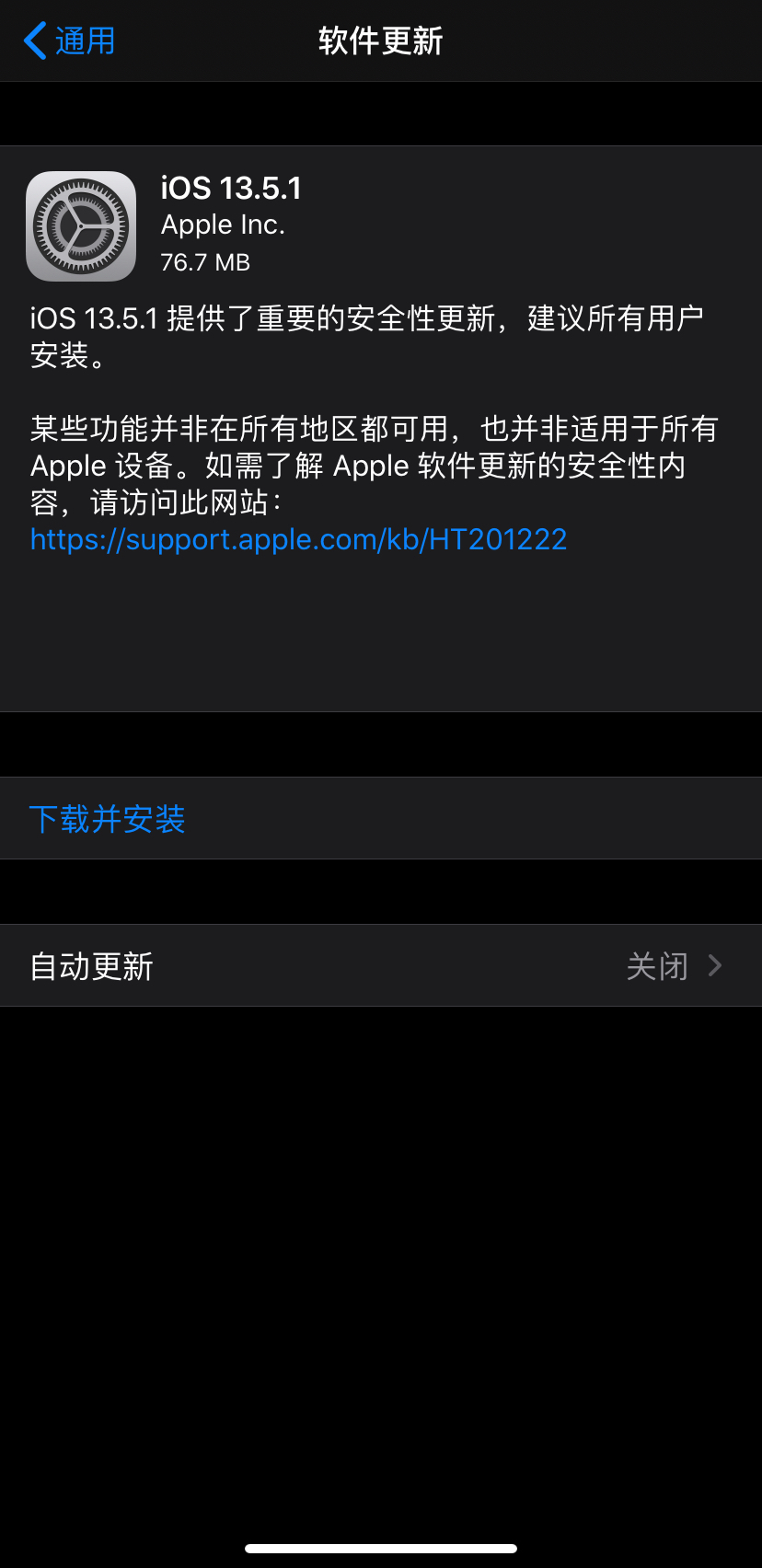Tap 下载并安装 to start the update
Screen dimensions: 762x1568
click(108, 819)
